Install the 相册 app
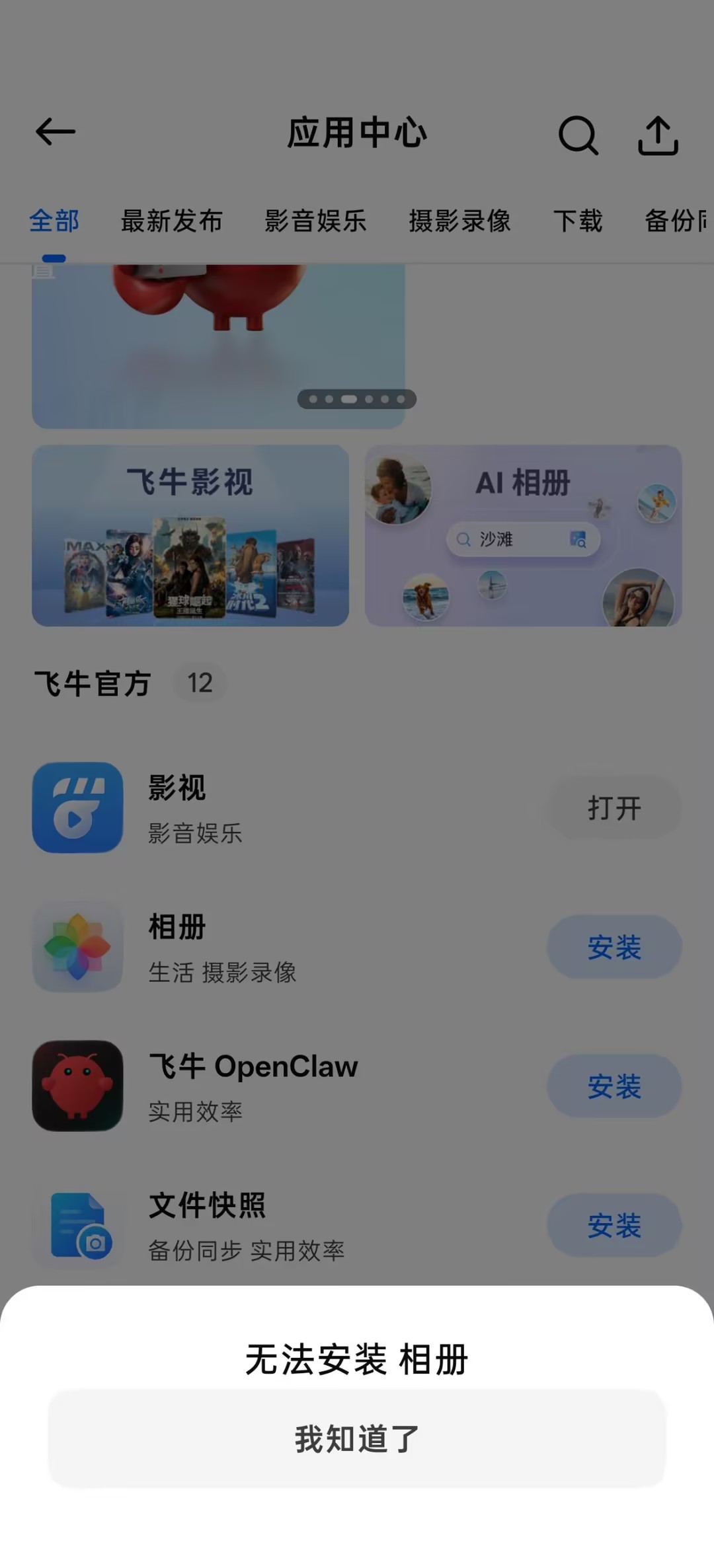 [615, 947]
